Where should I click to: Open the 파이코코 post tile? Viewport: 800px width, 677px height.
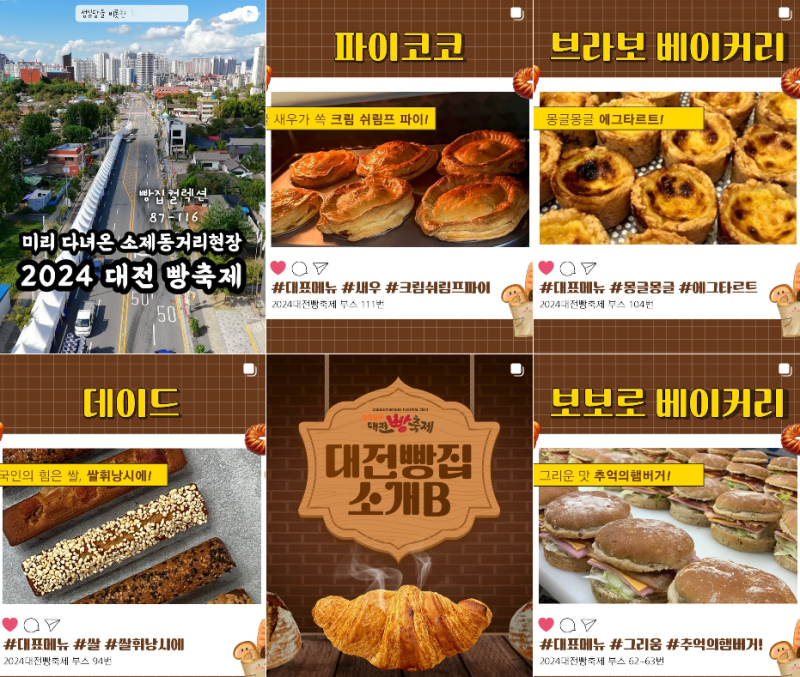pyautogui.click(x=399, y=176)
